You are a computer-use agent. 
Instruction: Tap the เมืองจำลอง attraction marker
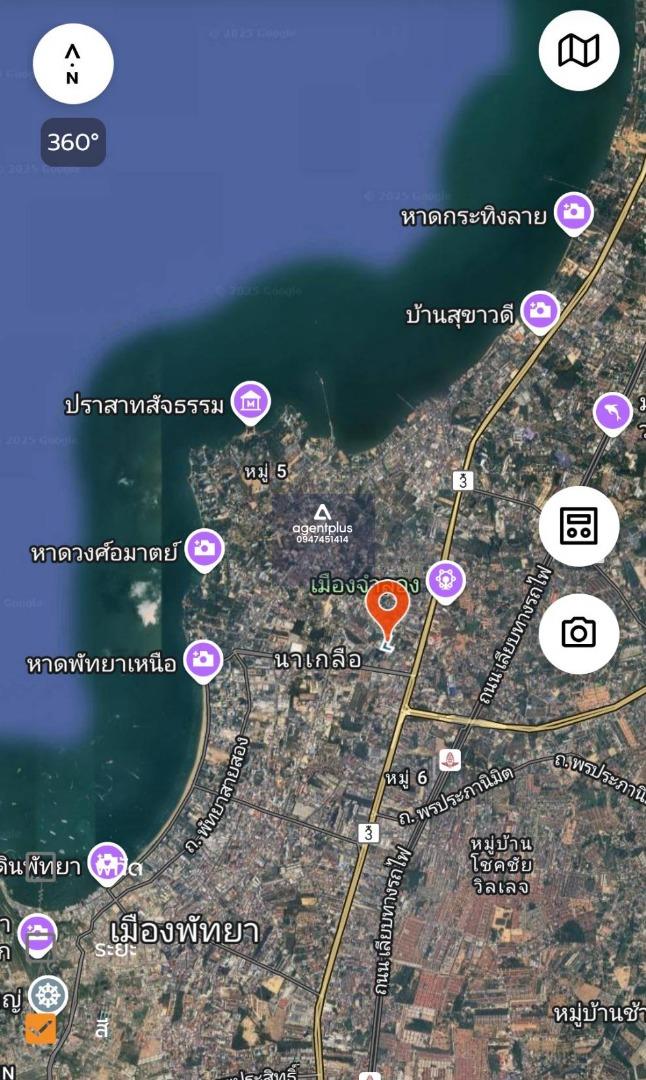point(446,581)
